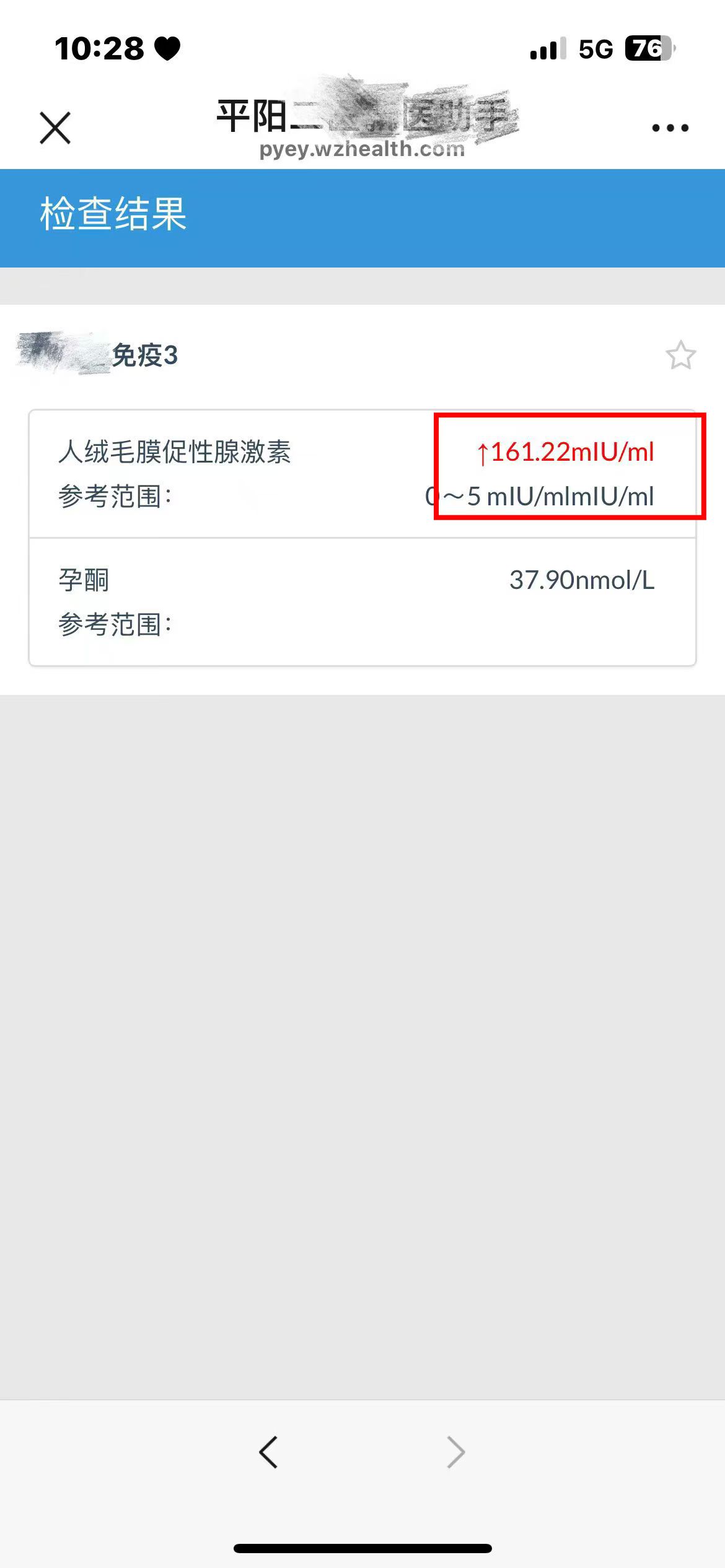The width and height of the screenshot is (725, 1568).
Task: Close the hospital web page
Action: [55, 128]
